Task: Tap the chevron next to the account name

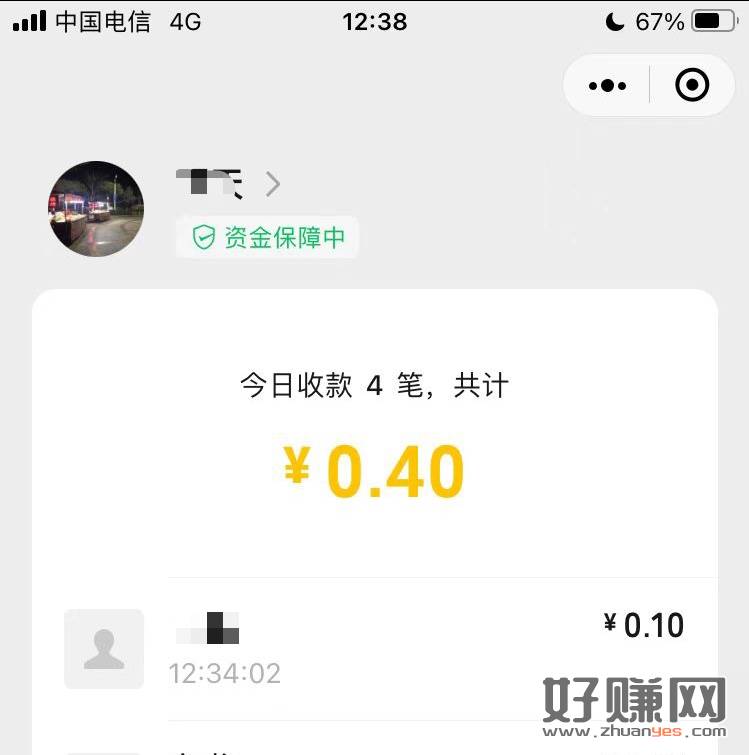Action: [x=273, y=184]
